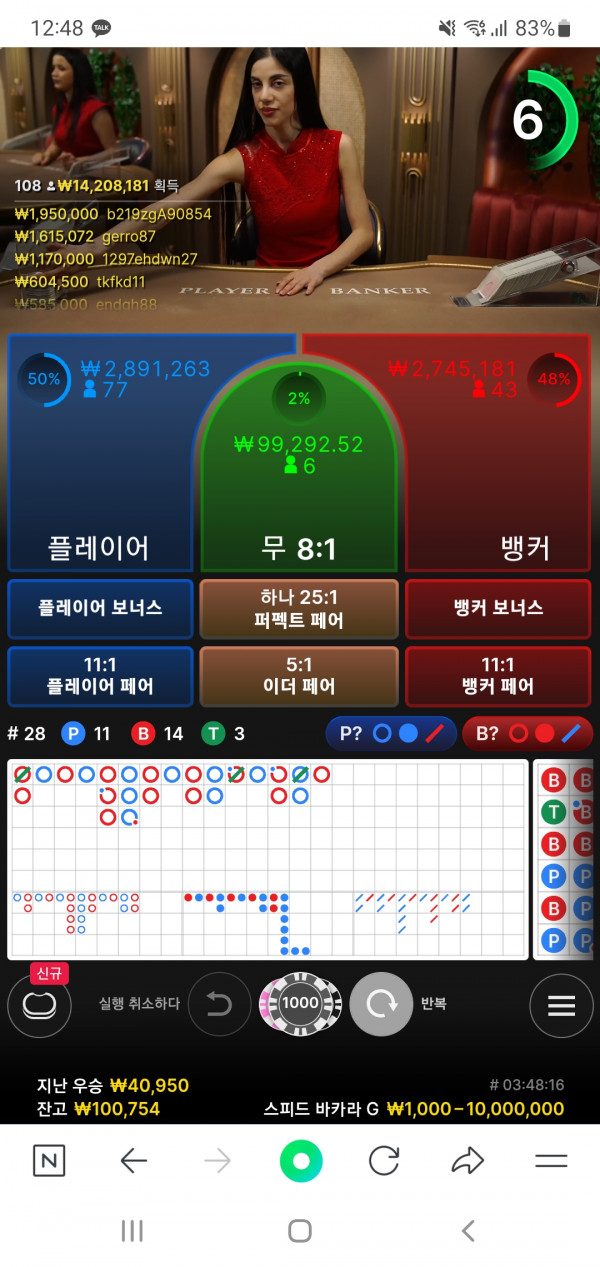Open Naver home N button
Screen dimensions: 600x1267
click(49, 1160)
